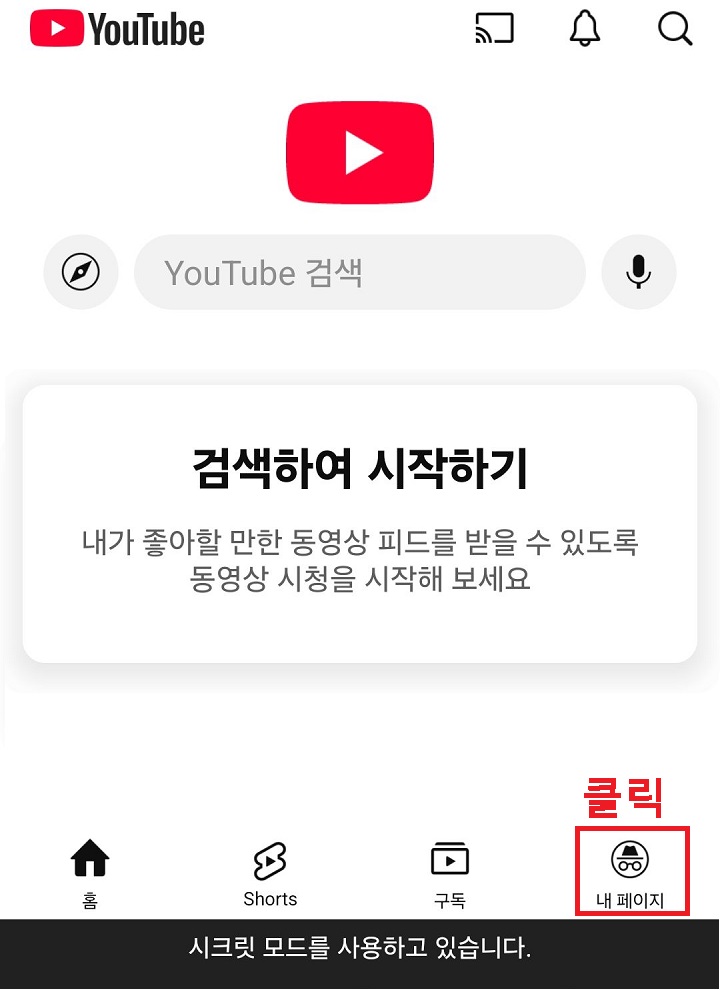Tap the Shorts label in bottom navigation
720x990 pixels.
[270, 898]
